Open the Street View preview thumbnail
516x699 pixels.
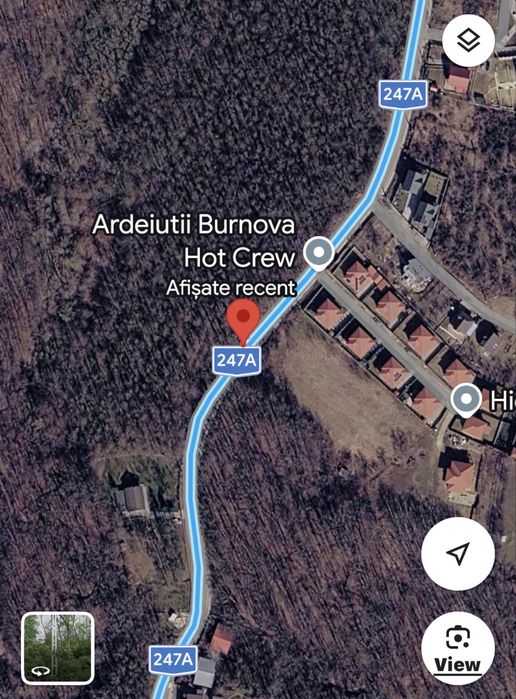tap(58, 648)
